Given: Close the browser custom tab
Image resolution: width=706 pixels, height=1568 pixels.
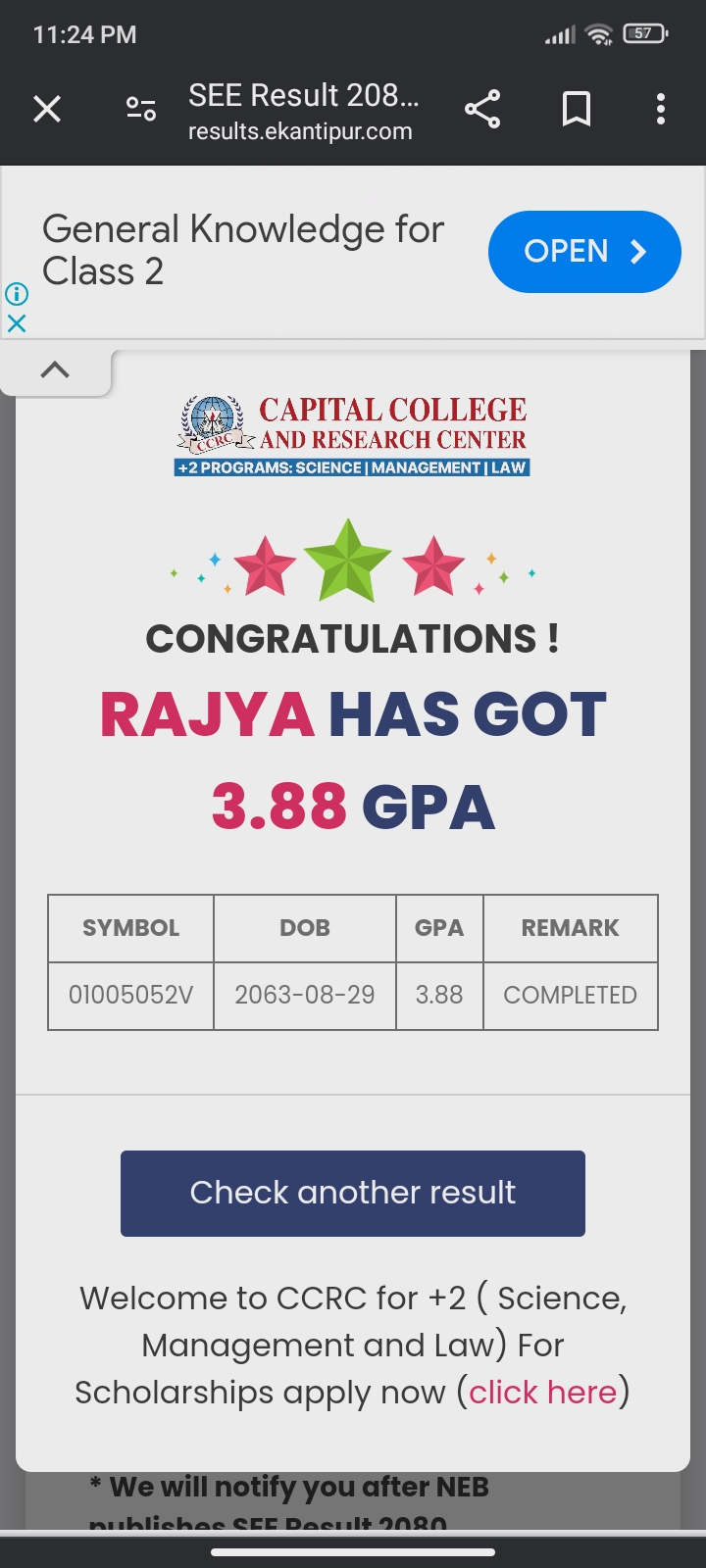Looking at the screenshot, I should (47, 109).
